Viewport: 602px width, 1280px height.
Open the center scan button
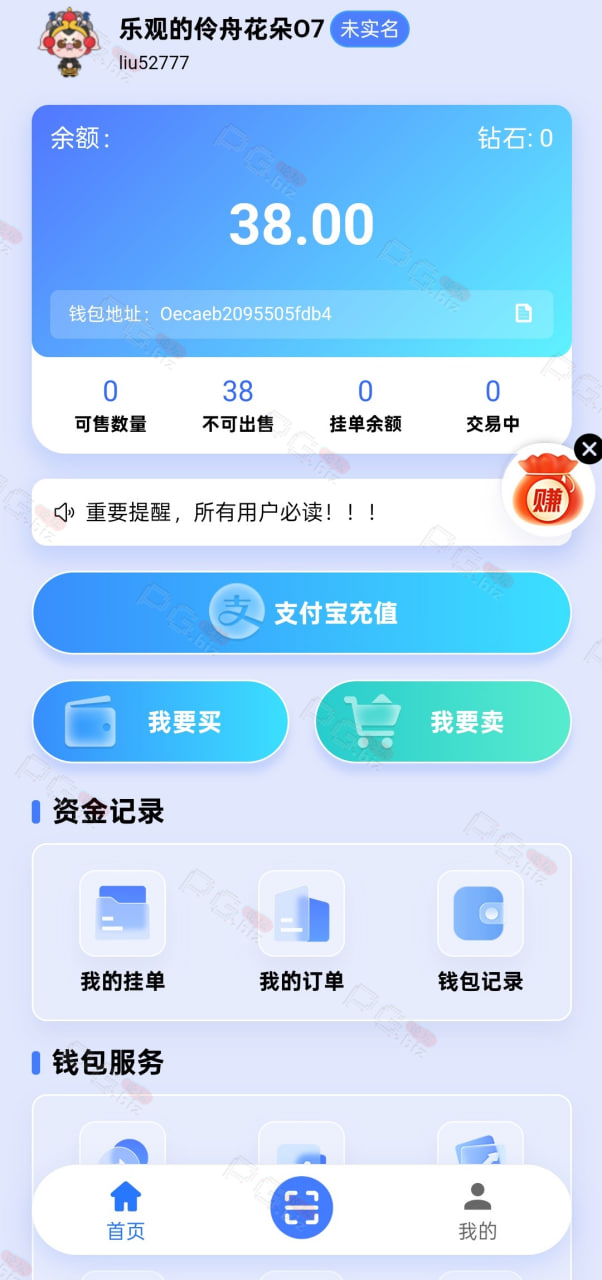click(301, 1208)
